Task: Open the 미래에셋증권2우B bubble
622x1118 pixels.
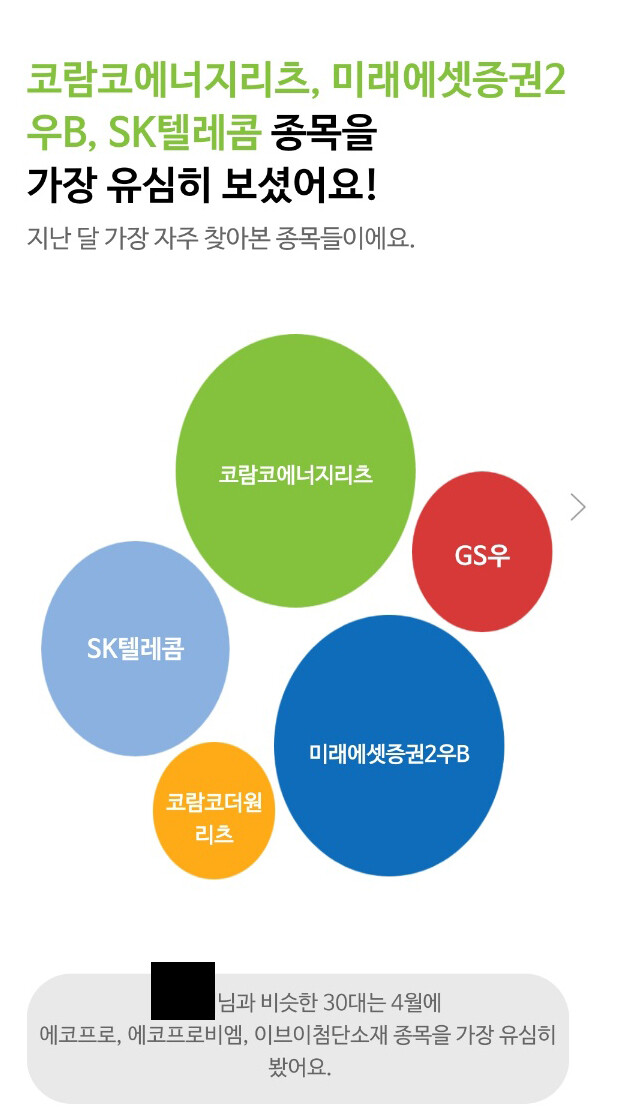Action: coord(389,747)
